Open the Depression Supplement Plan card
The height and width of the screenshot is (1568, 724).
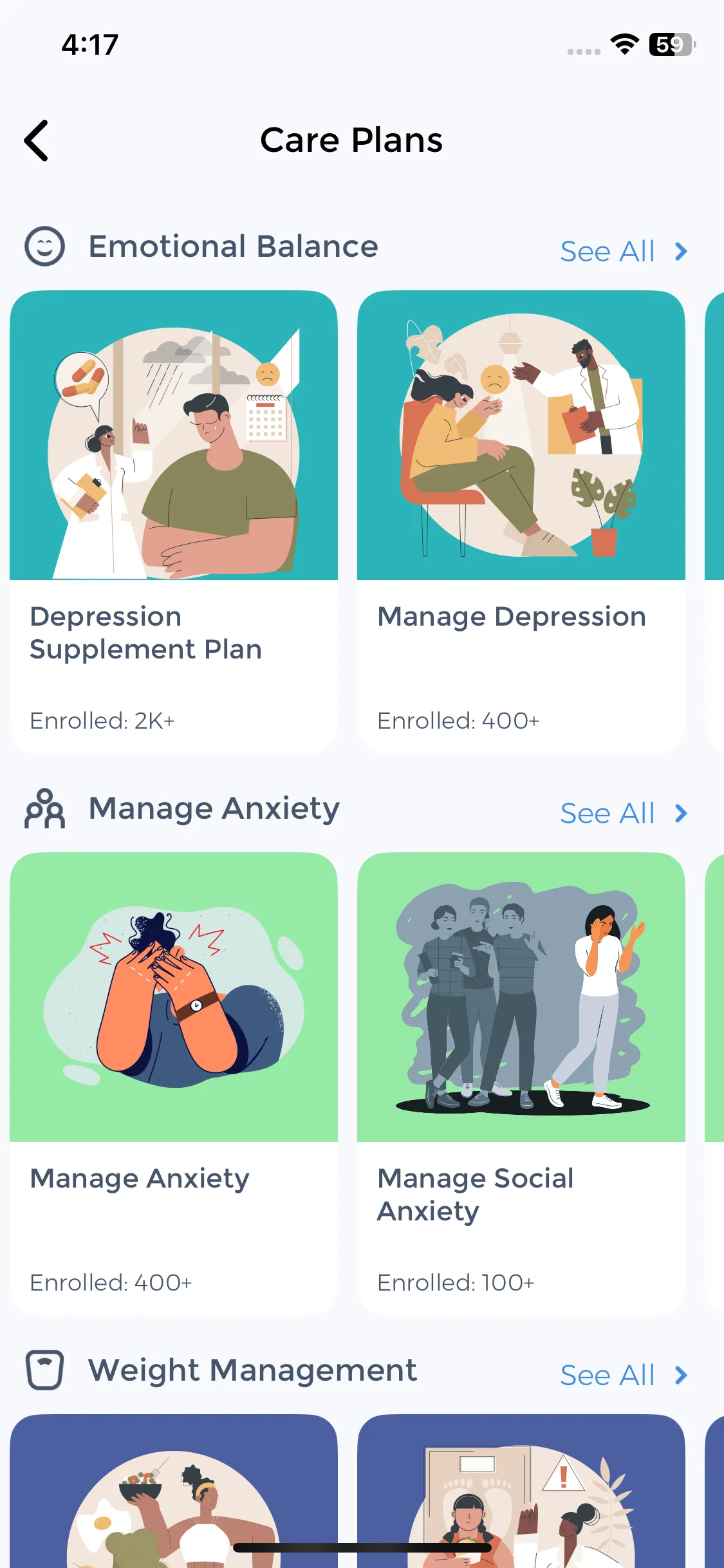pos(173,521)
